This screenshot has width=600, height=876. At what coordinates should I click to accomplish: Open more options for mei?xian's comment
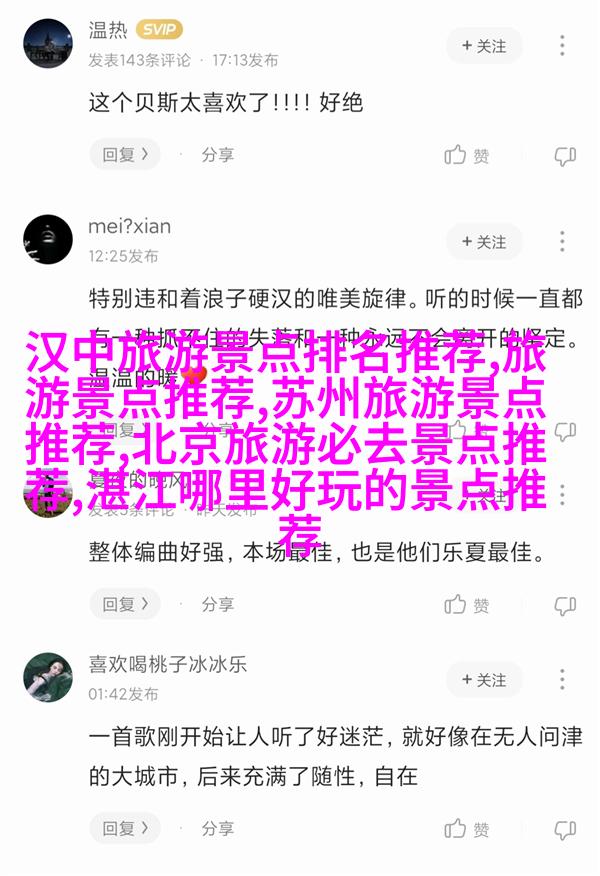point(564,242)
